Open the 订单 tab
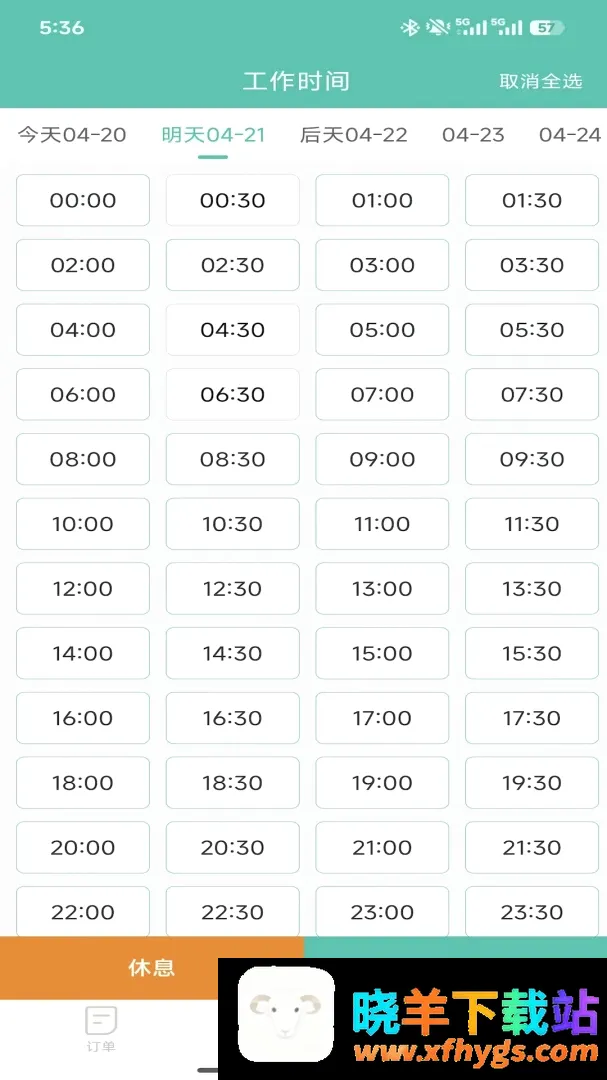This screenshot has height=1080, width=607. (101, 1029)
